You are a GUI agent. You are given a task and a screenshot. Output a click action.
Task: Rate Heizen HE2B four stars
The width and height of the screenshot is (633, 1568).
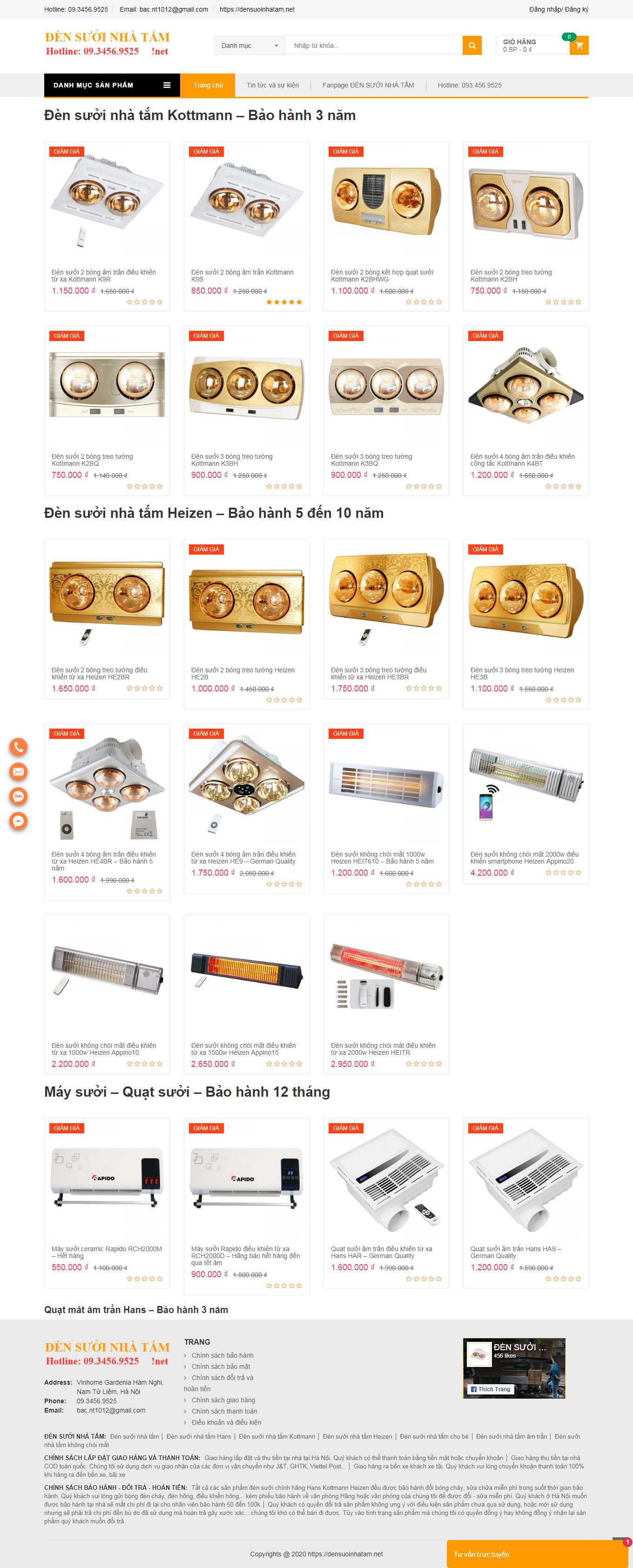coord(290,700)
